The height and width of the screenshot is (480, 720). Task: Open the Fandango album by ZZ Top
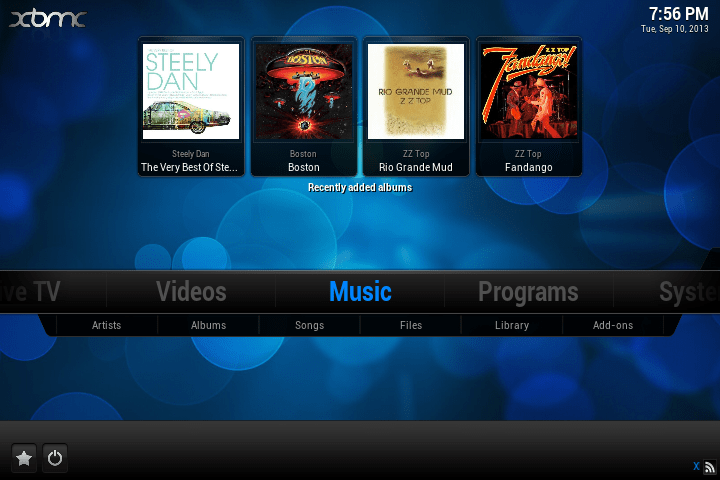tap(529, 107)
